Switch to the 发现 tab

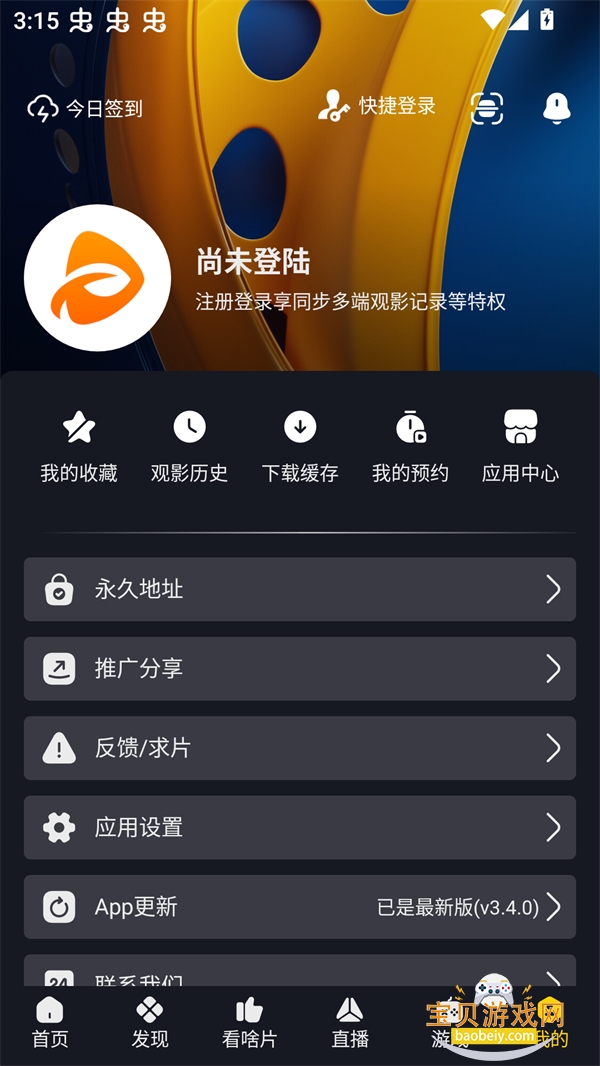click(150, 1022)
